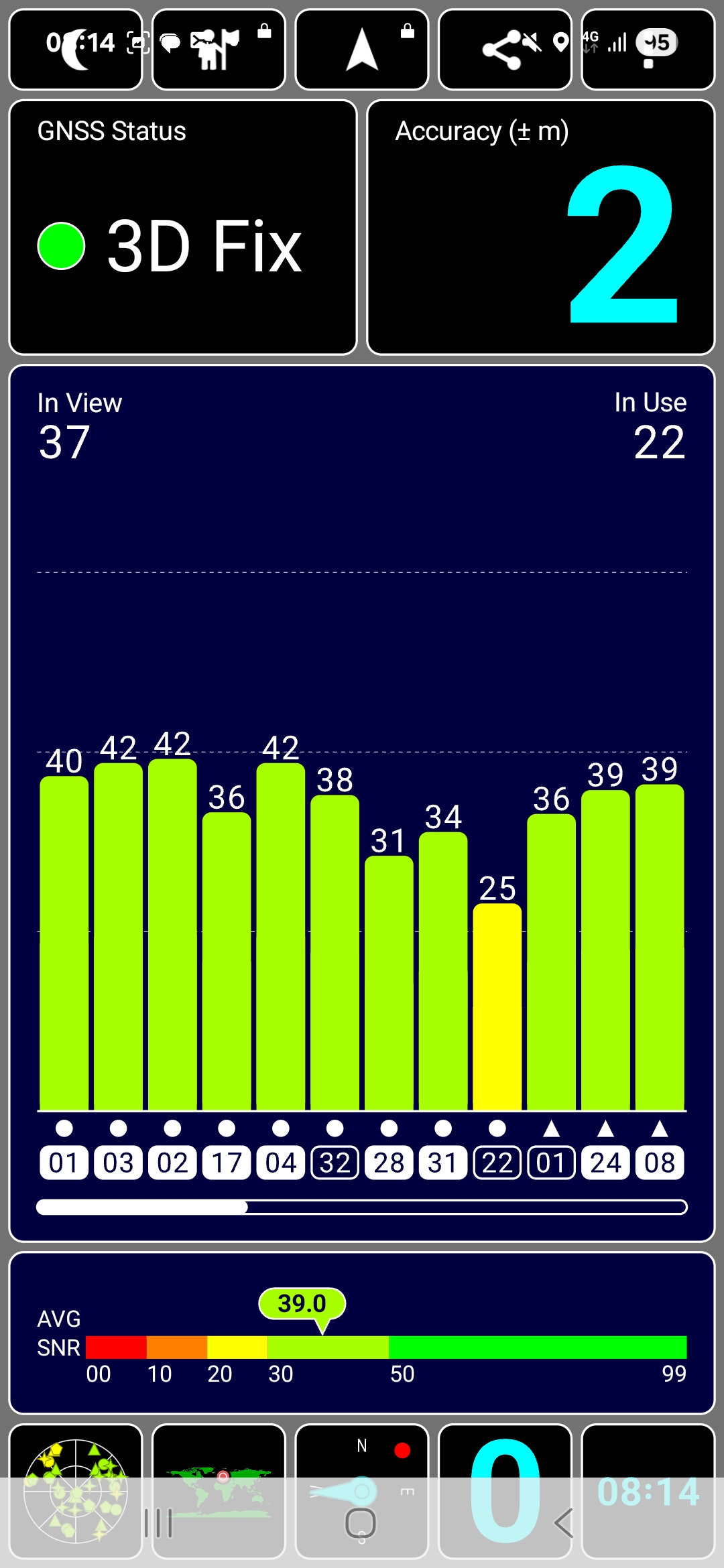Toggle night mode with the moon tile
The height and width of the screenshot is (1568, 724).
76,50
